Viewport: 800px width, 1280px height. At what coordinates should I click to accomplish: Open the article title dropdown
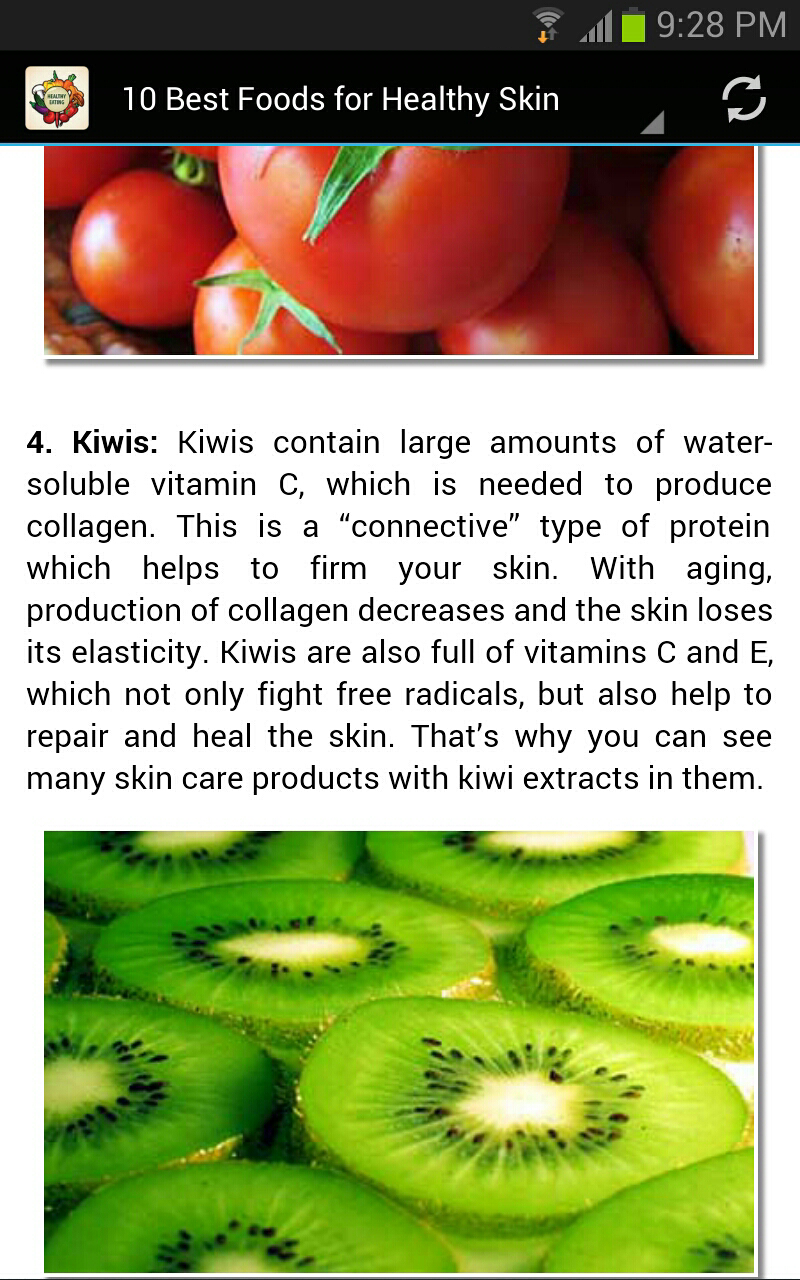pos(392,100)
